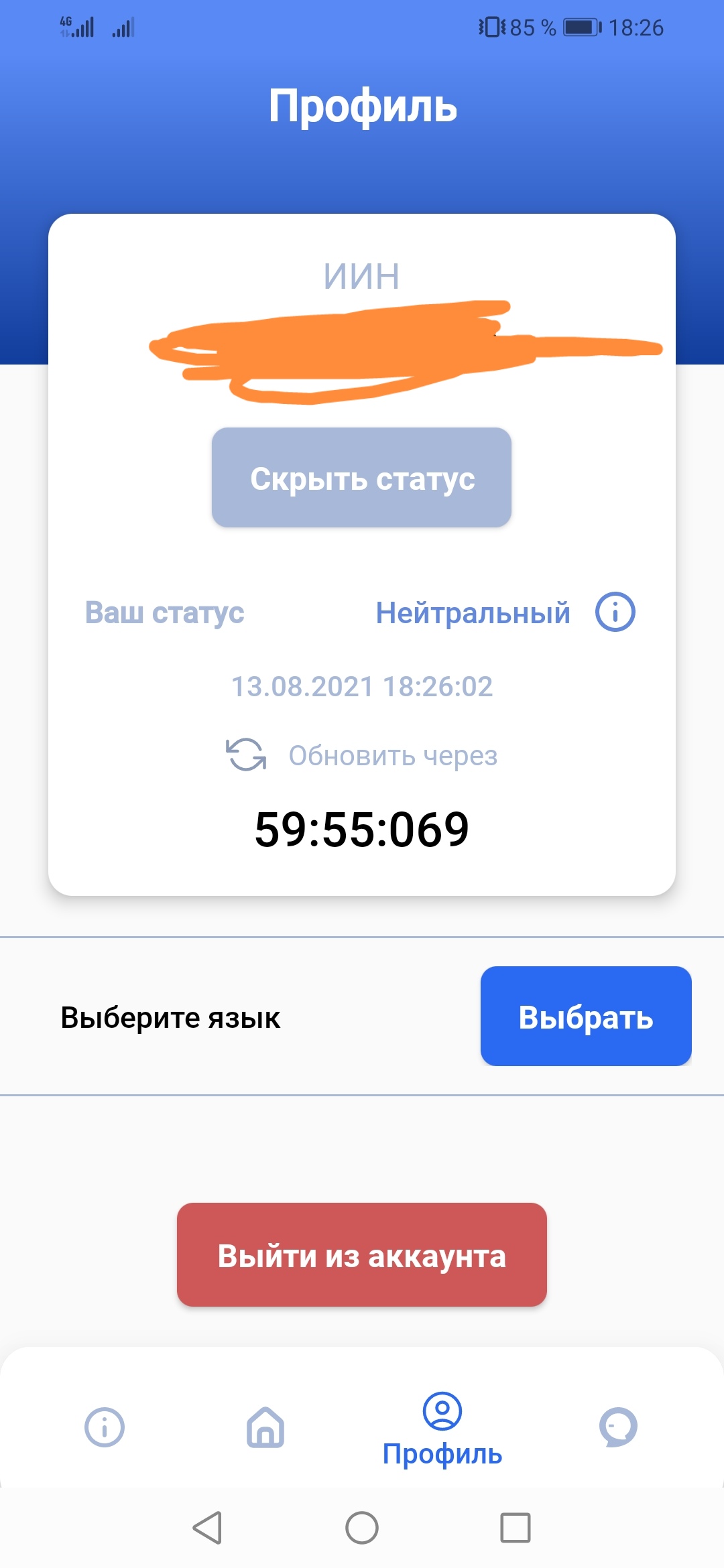Open recent apps with the square button
The height and width of the screenshot is (1568, 724).
(x=516, y=1528)
